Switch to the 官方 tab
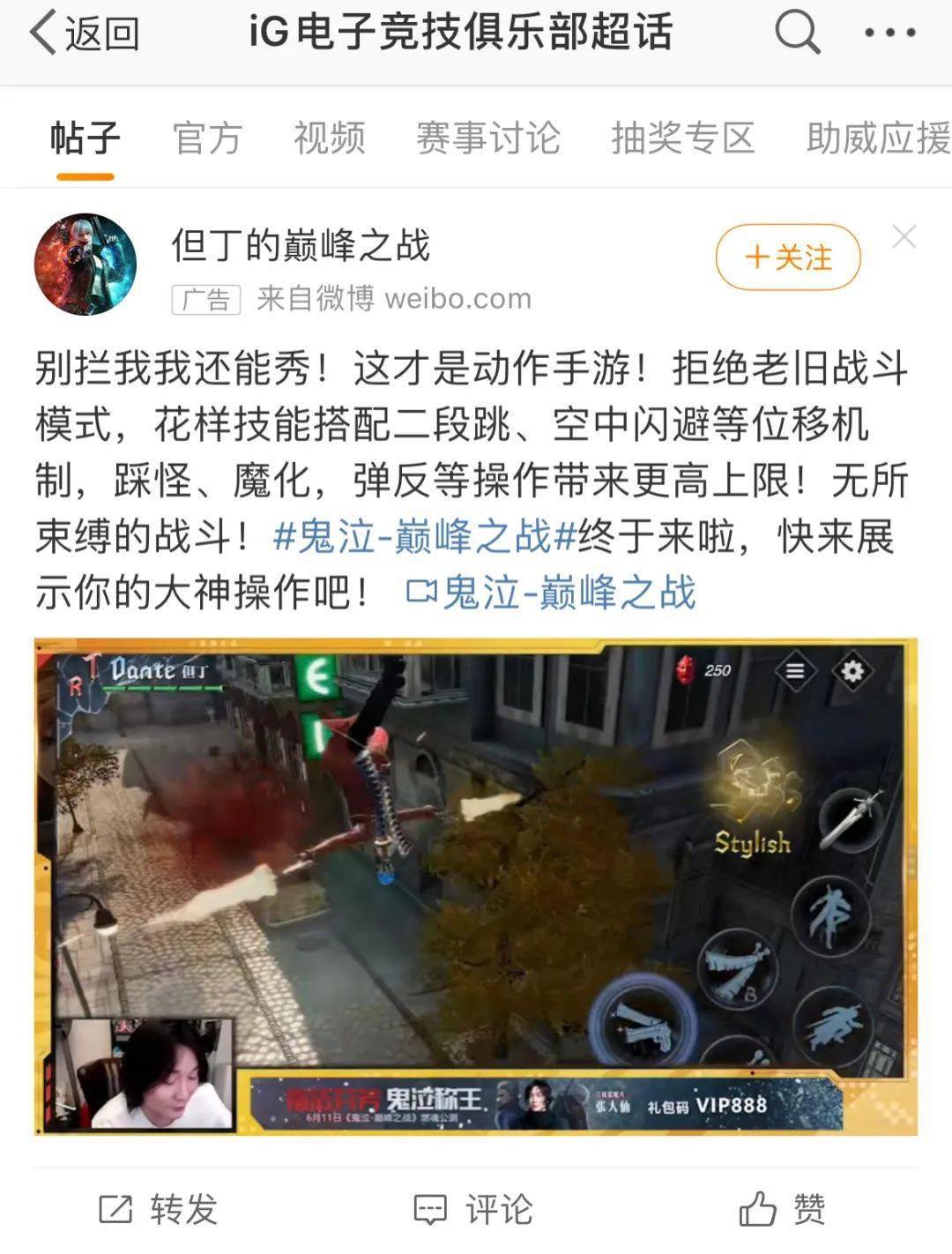Image resolution: width=952 pixels, height=1254 pixels. (207, 138)
